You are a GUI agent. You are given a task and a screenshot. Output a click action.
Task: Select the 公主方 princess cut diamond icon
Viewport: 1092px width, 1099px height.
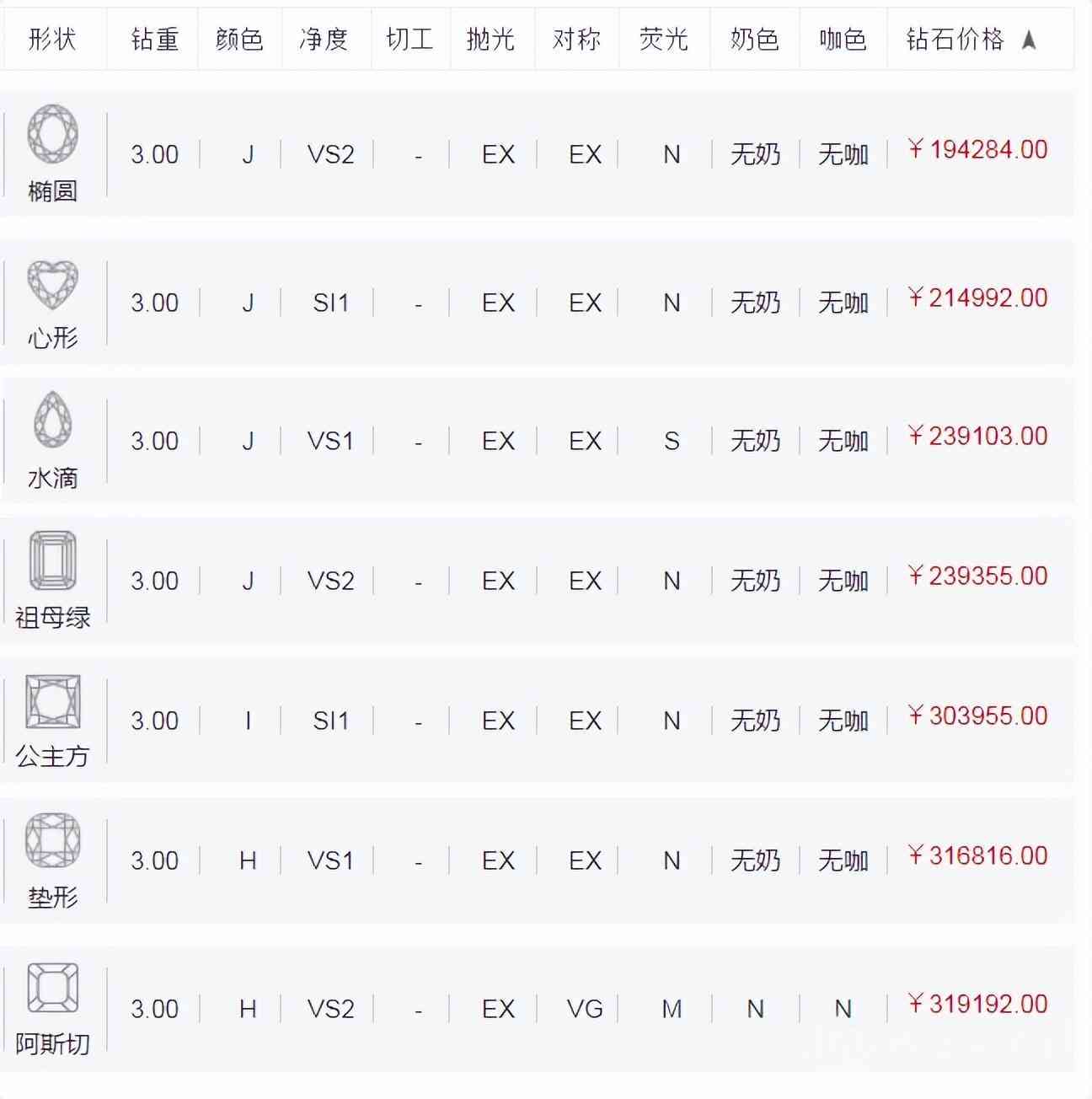coord(53,702)
